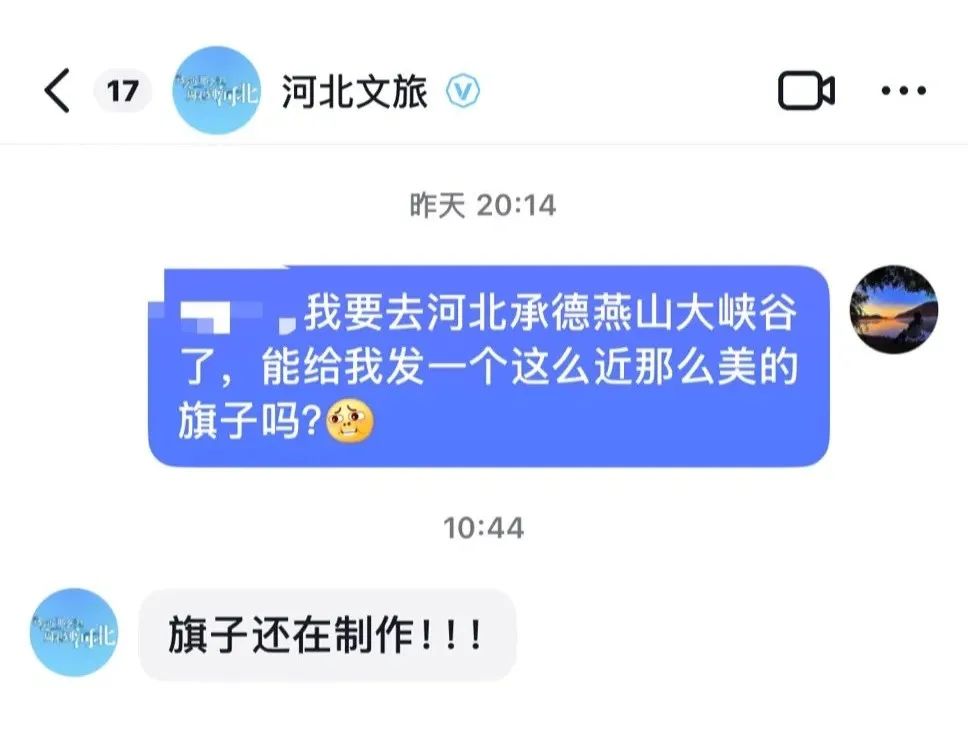Open my own avatar next to the blue message
The image size is (968, 732).
click(x=893, y=309)
